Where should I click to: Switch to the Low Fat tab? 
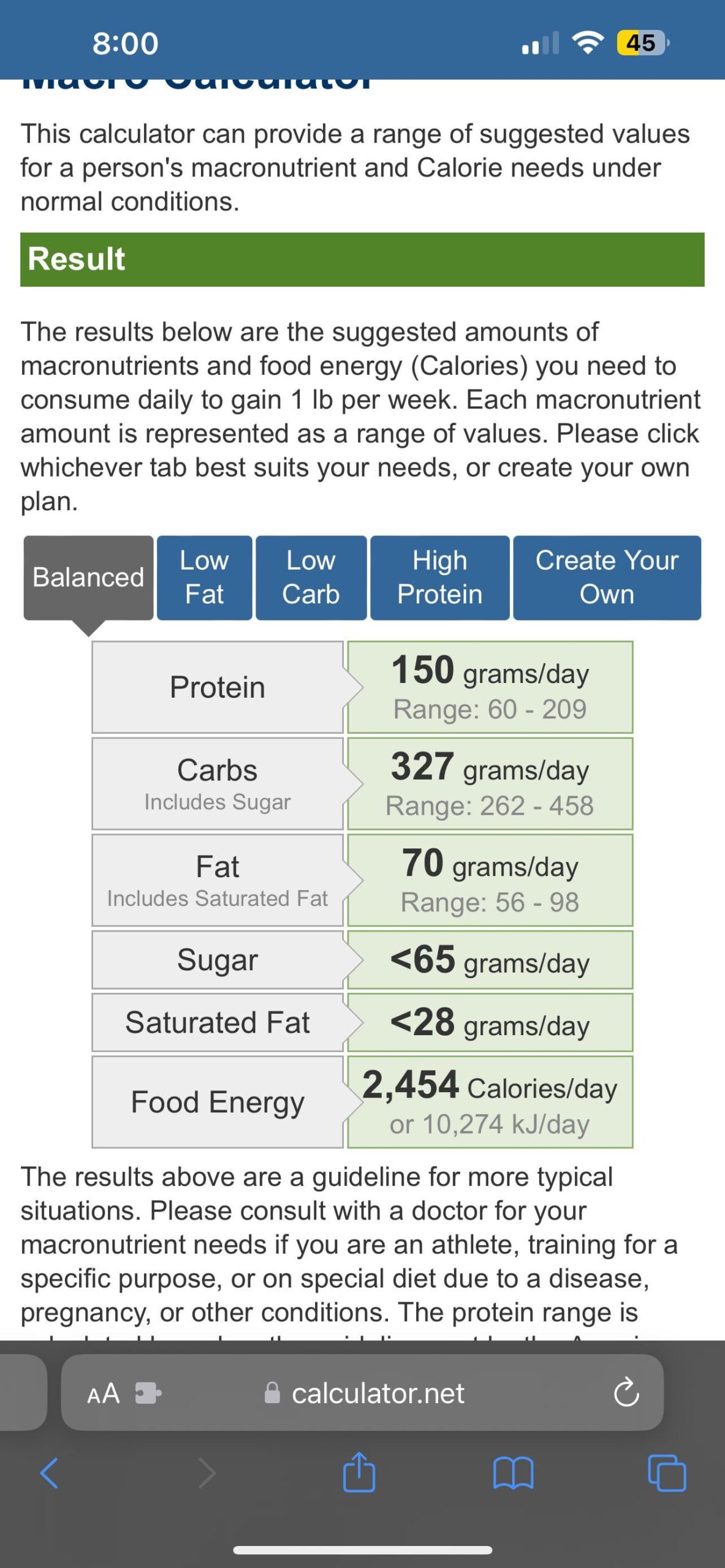204,578
